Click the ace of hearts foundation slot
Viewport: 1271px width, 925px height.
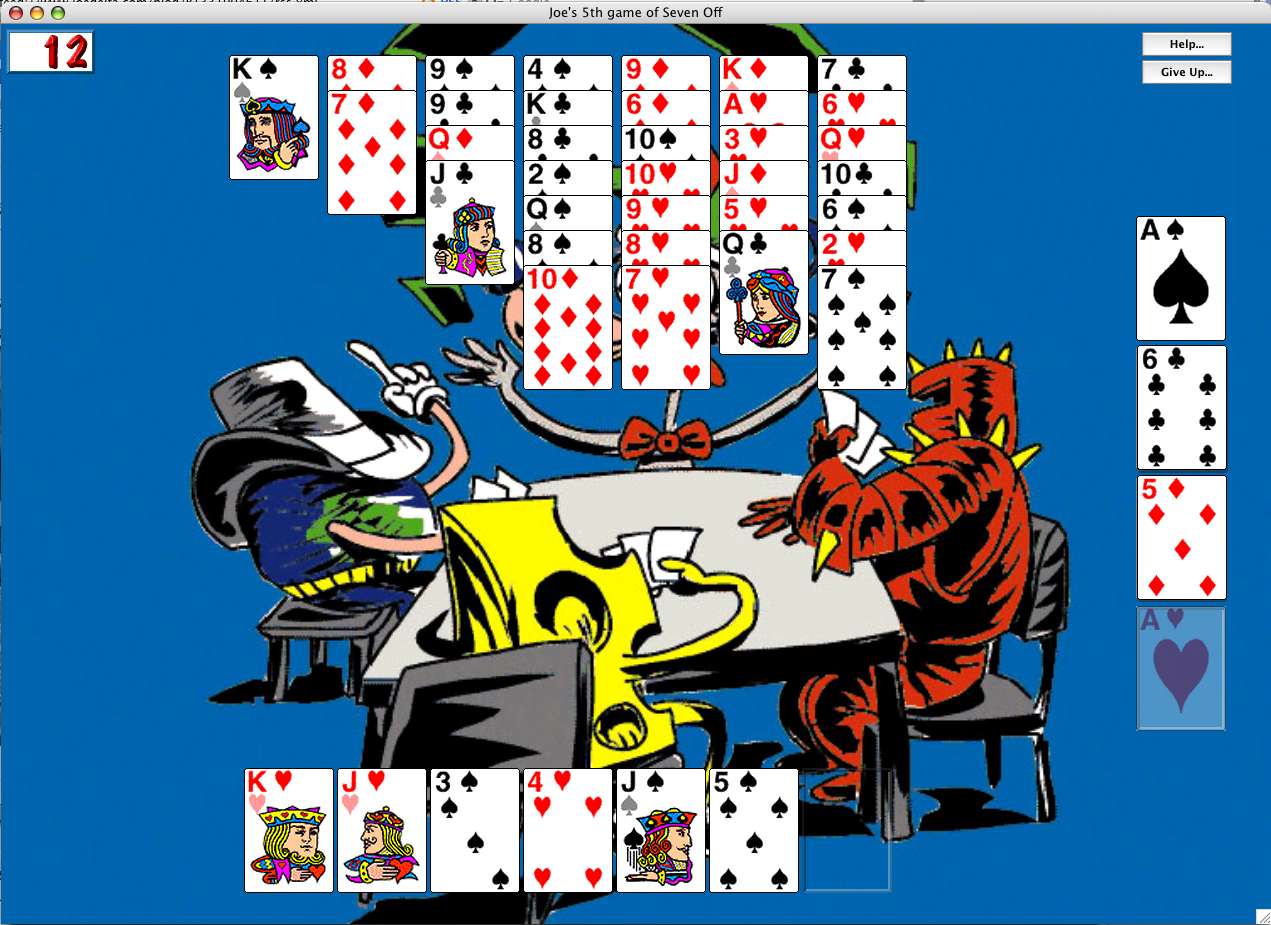click(1180, 668)
